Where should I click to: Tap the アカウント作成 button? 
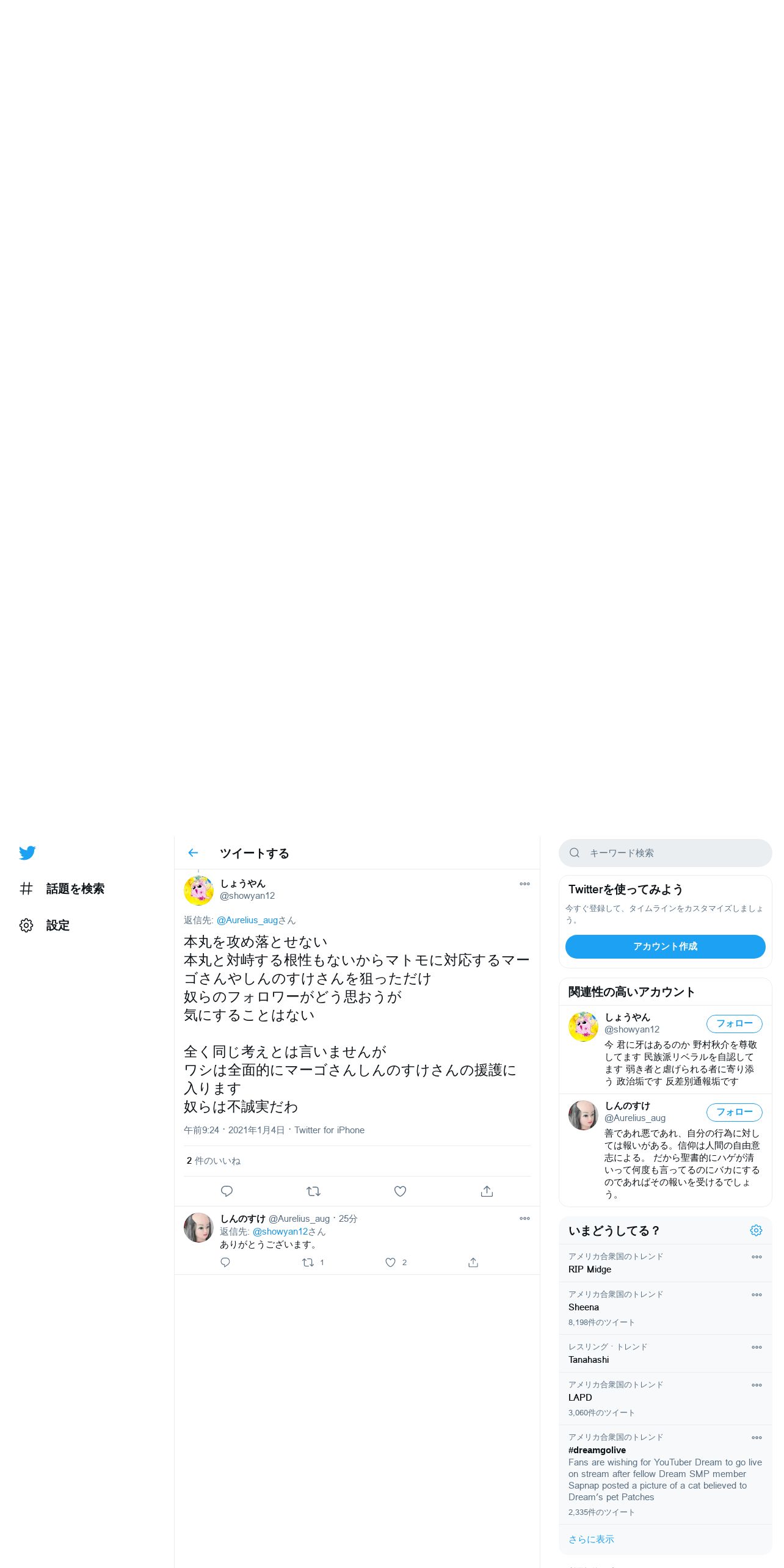(x=666, y=946)
